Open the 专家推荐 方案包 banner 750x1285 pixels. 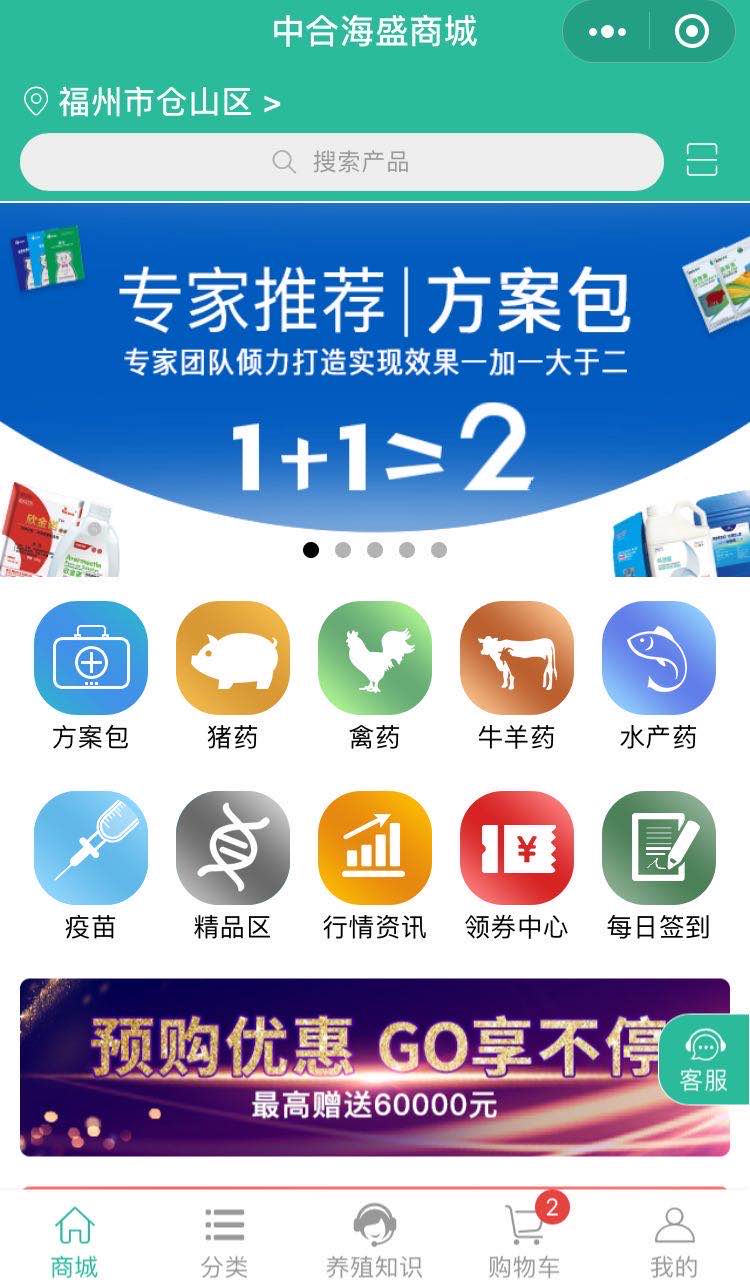pos(375,380)
